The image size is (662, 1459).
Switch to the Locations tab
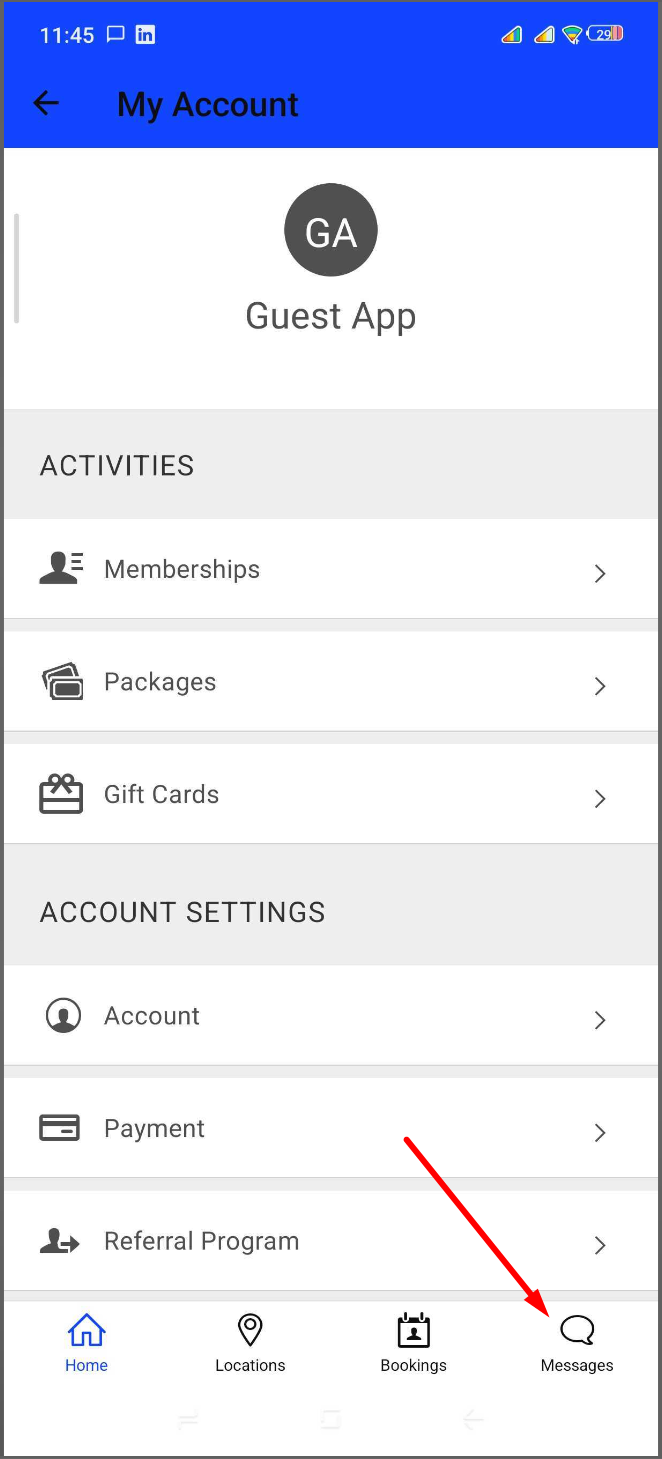point(250,1343)
